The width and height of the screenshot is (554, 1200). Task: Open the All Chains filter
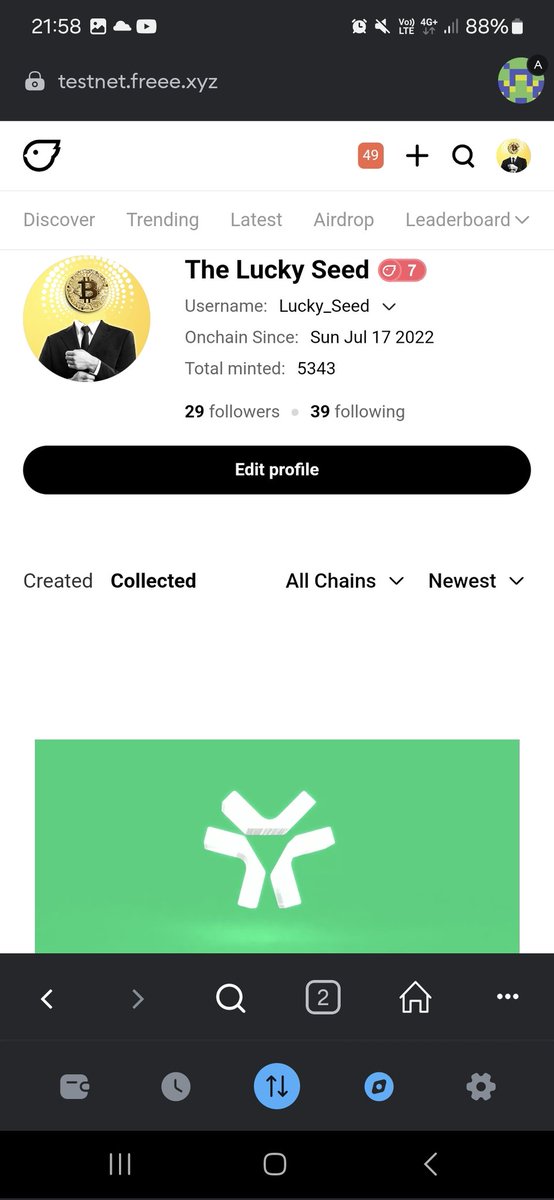tap(345, 581)
